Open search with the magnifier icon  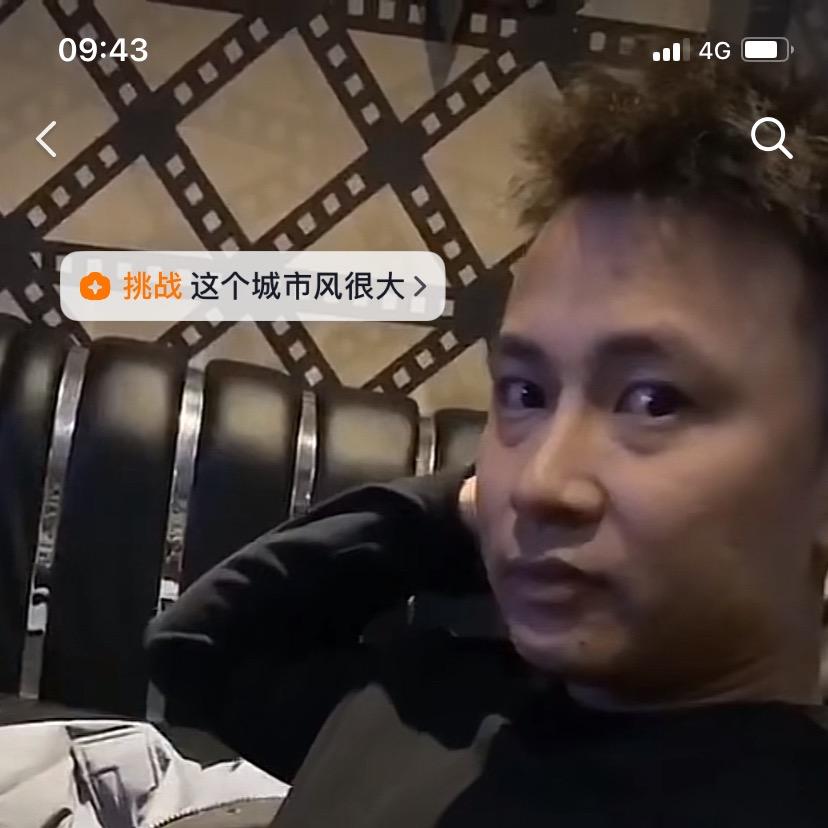[x=771, y=138]
